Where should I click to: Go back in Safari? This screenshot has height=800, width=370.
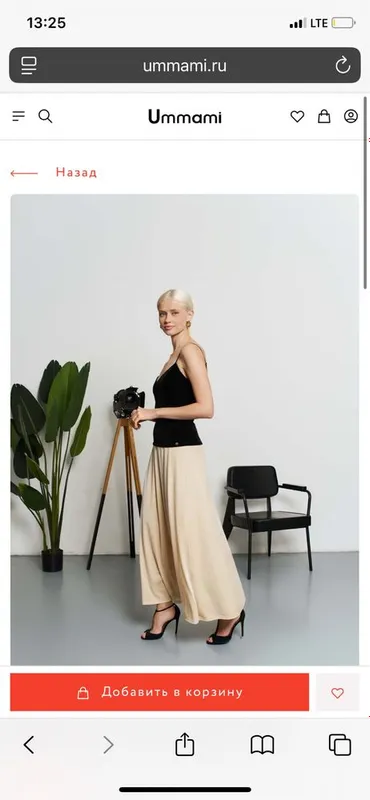point(29,745)
